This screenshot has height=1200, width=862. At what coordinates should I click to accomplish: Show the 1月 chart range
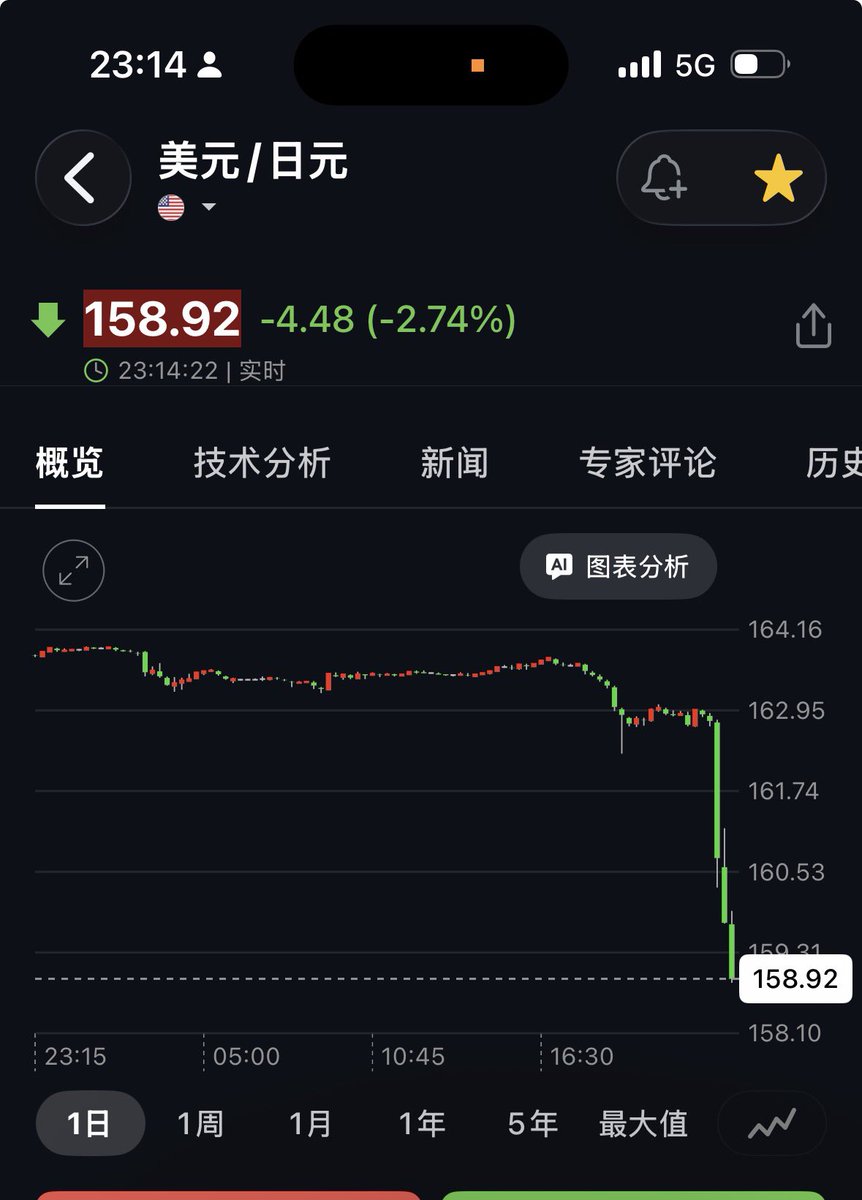click(x=311, y=1124)
